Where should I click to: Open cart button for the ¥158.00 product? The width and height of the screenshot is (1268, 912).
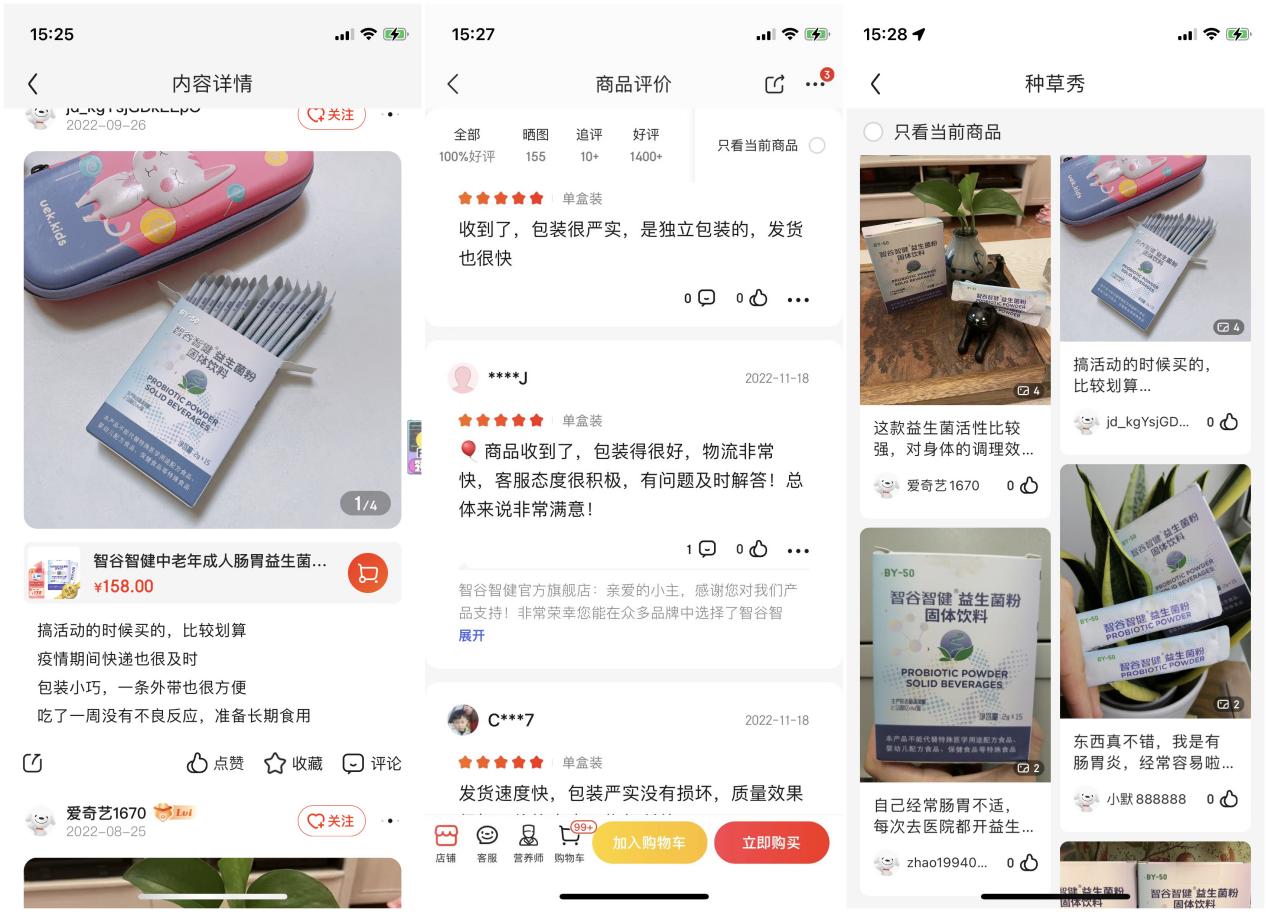(x=367, y=573)
